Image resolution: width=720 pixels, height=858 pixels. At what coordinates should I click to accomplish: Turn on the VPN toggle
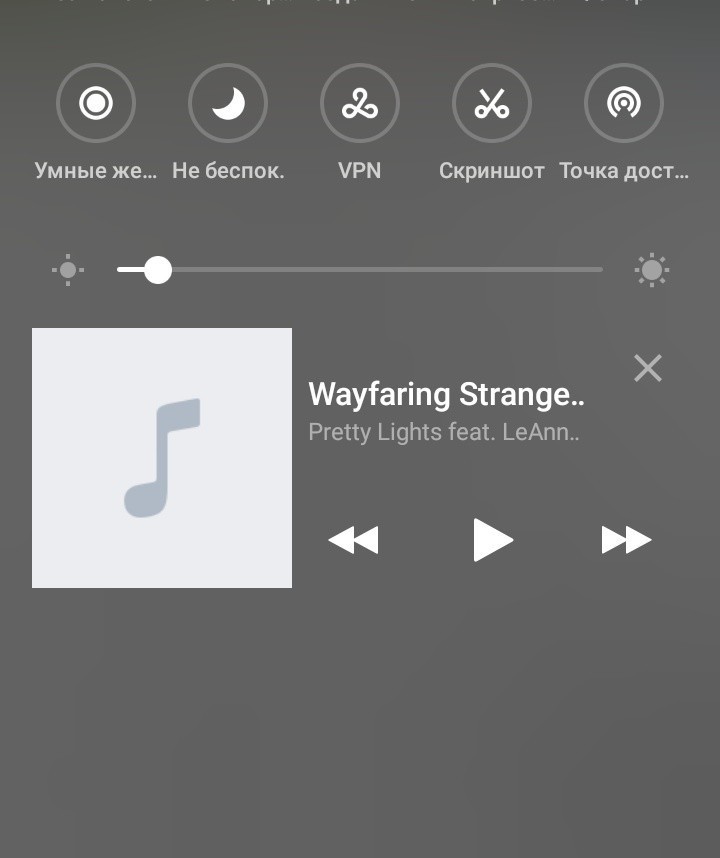[360, 103]
